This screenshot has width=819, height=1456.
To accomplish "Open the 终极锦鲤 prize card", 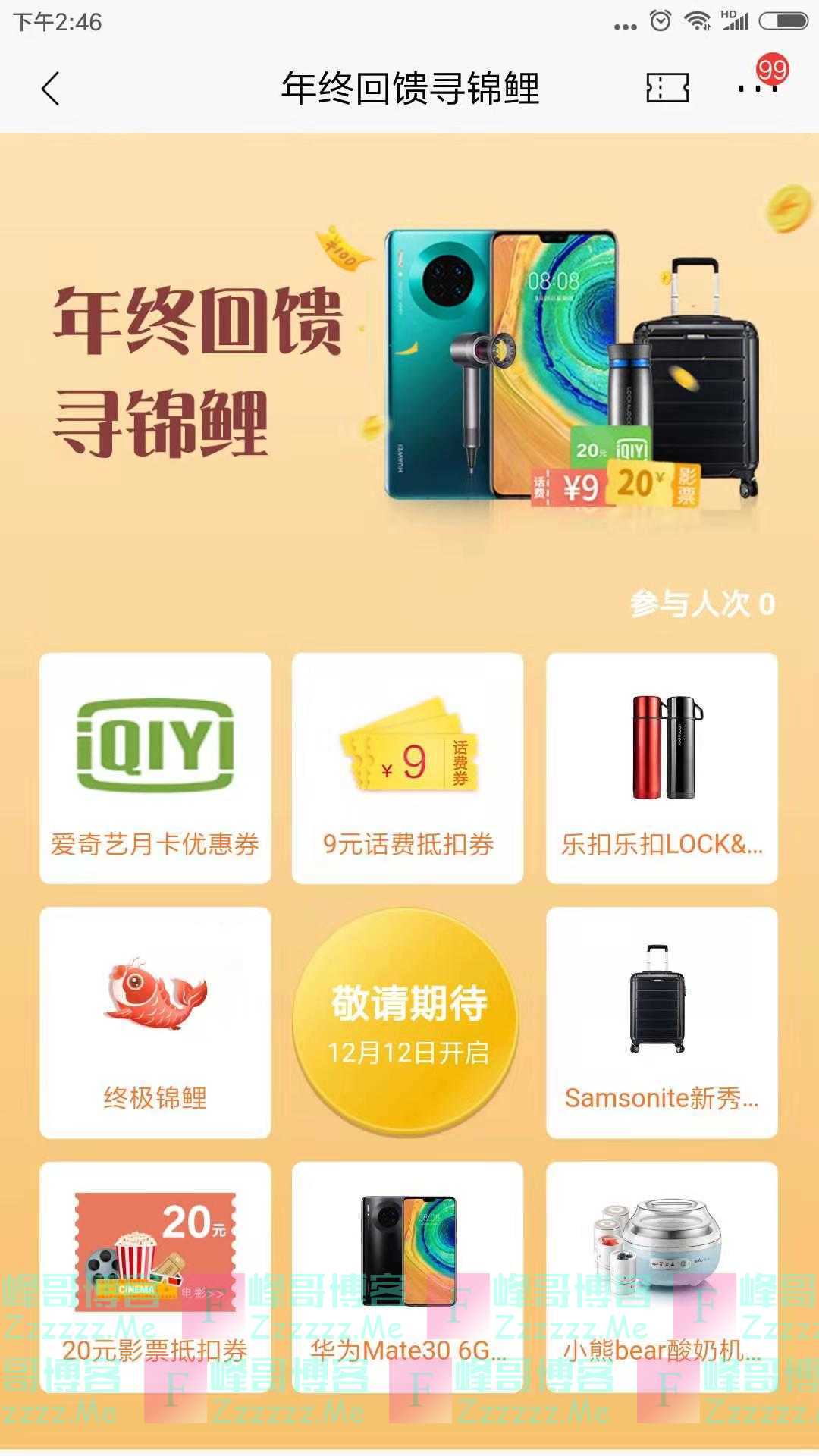I will (x=155, y=1021).
